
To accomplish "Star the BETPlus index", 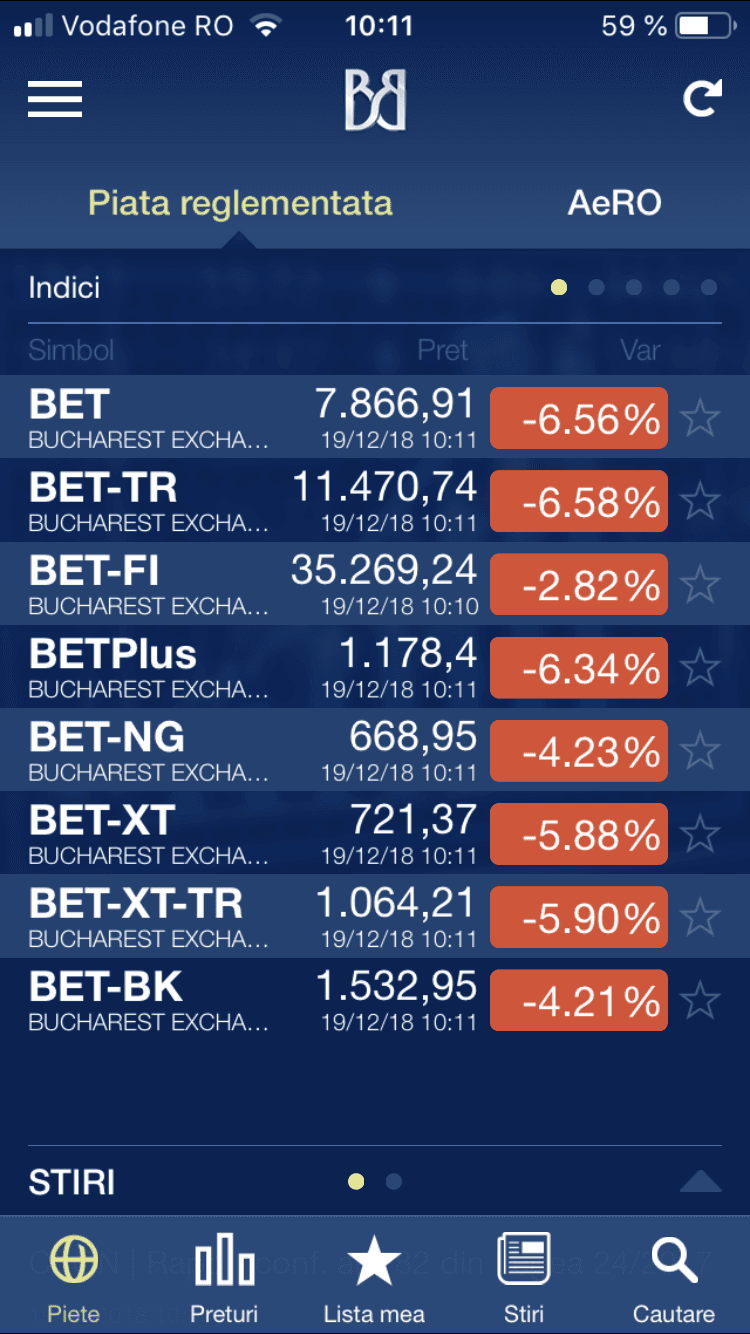I will click(700, 667).
